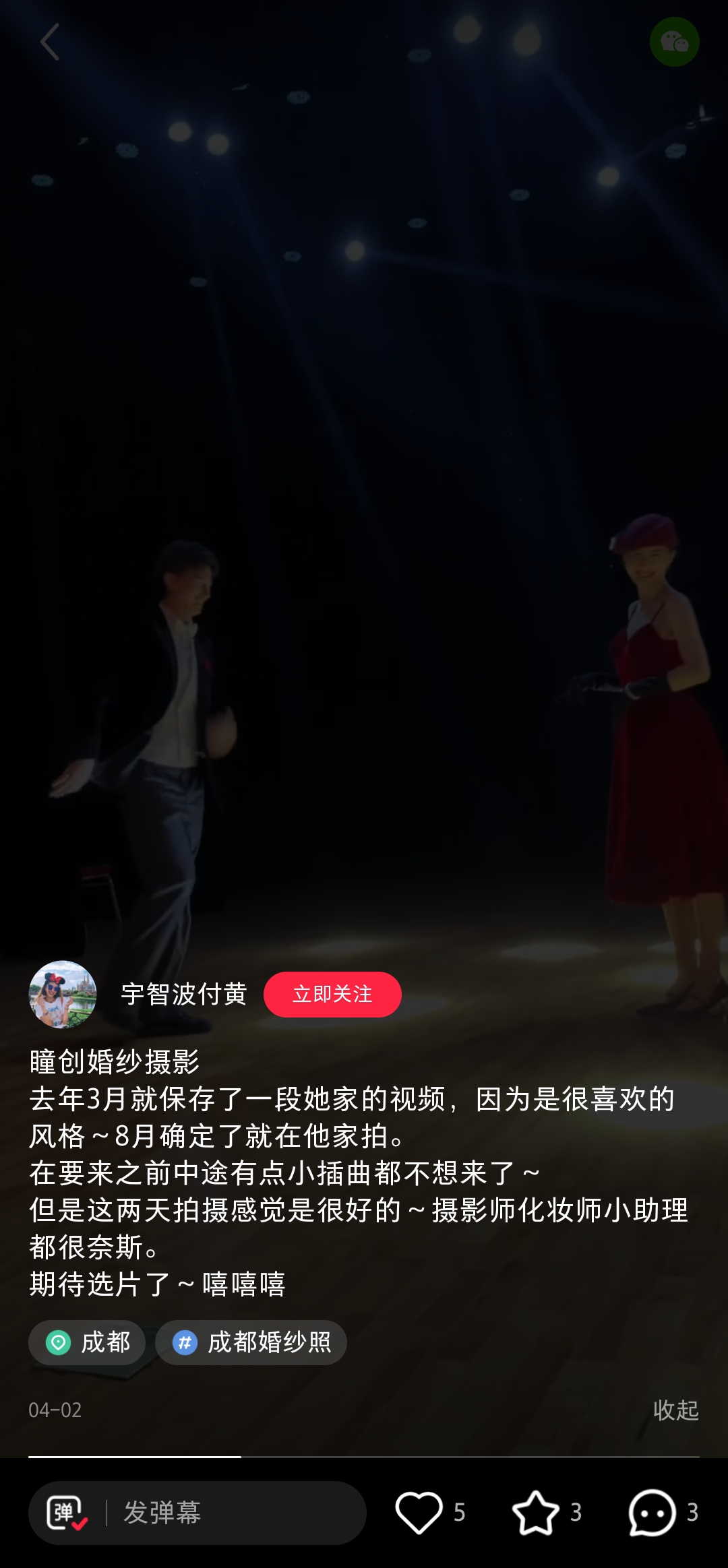The height and width of the screenshot is (1568, 728).
Task: Like this video with the heart
Action: [419, 1512]
